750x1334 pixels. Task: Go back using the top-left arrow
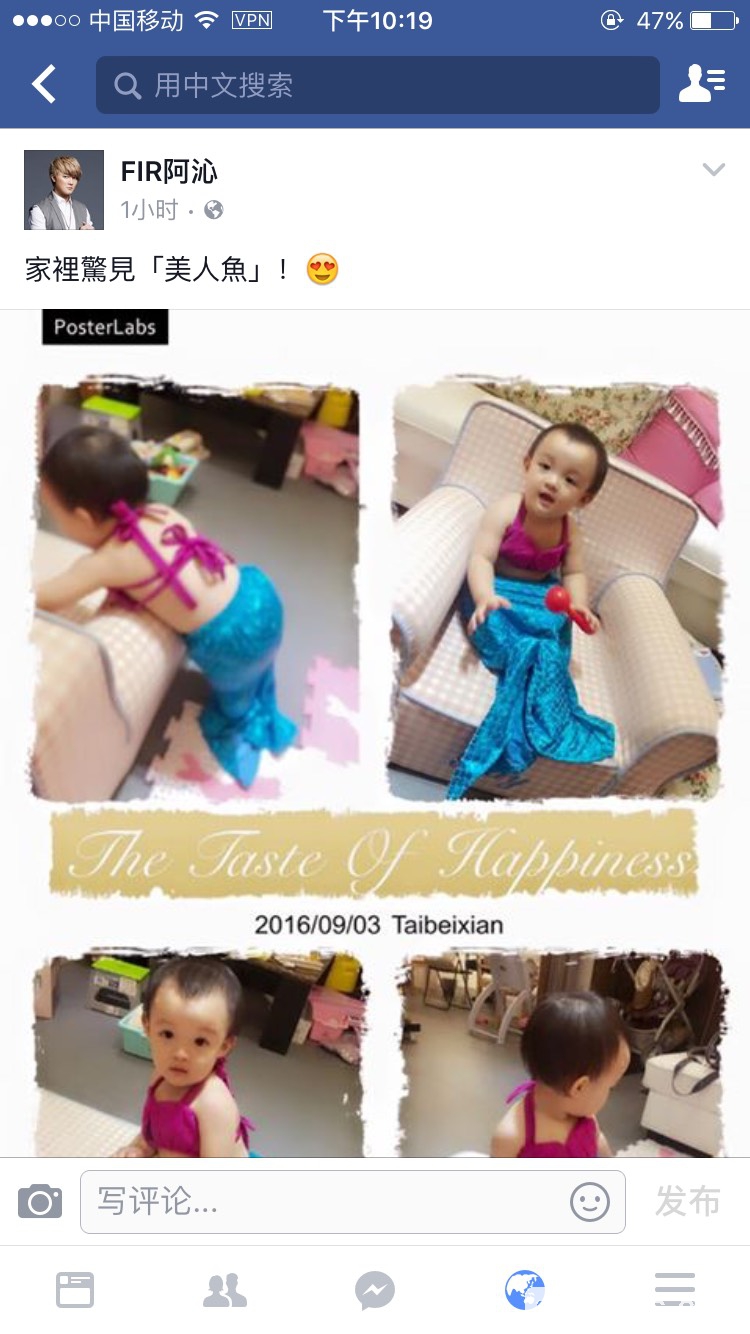(x=44, y=85)
